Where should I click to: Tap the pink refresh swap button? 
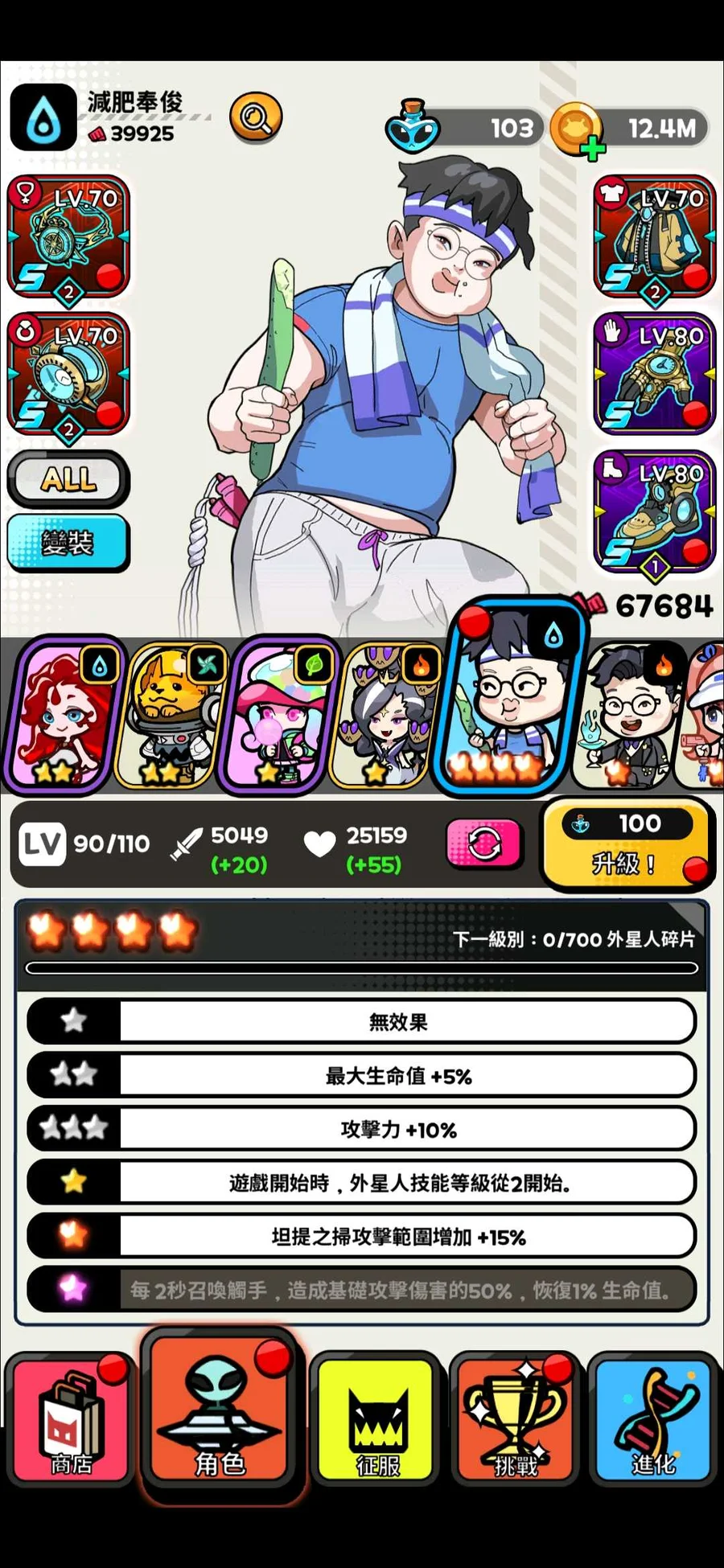point(483,844)
